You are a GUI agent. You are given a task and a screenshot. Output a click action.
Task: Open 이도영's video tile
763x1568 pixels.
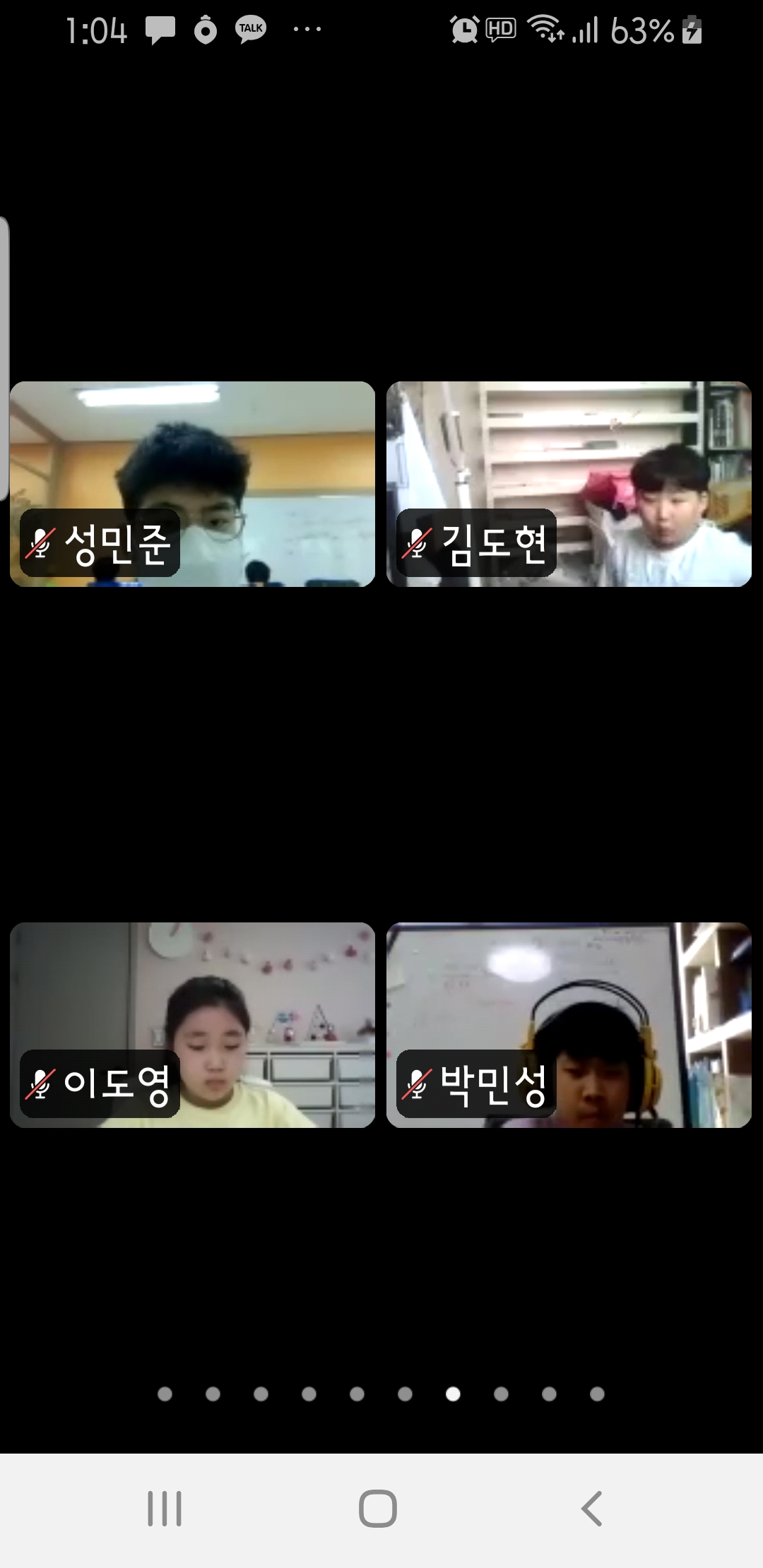coord(192,1024)
